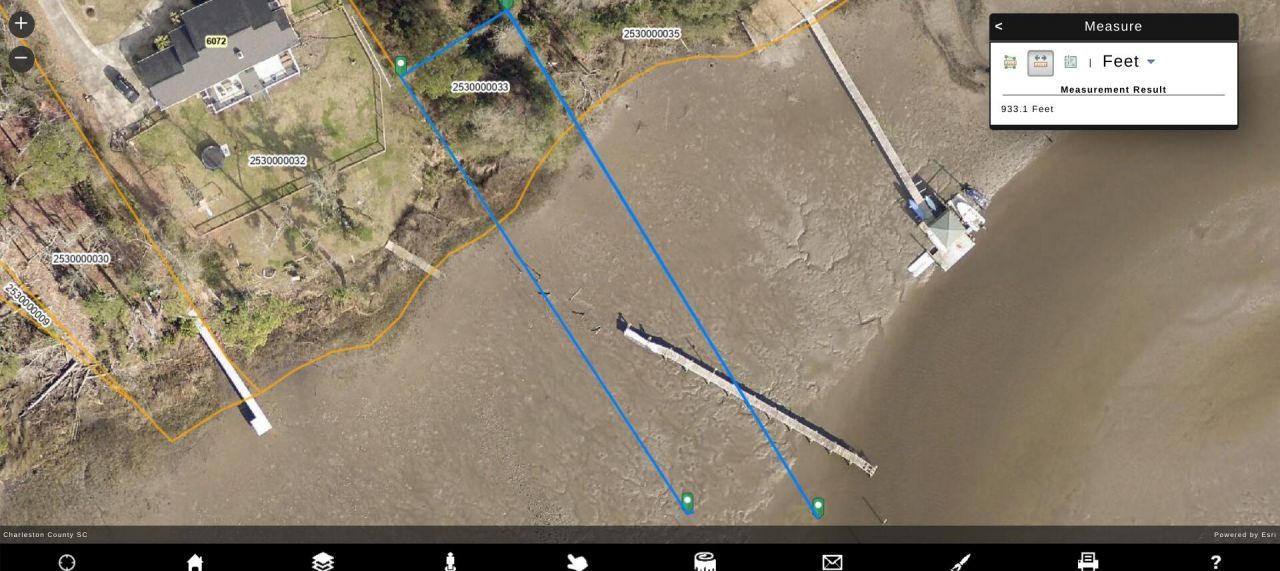1280x571 pixels.
Task: Select the area measurement tool
Action: click(x=1010, y=62)
